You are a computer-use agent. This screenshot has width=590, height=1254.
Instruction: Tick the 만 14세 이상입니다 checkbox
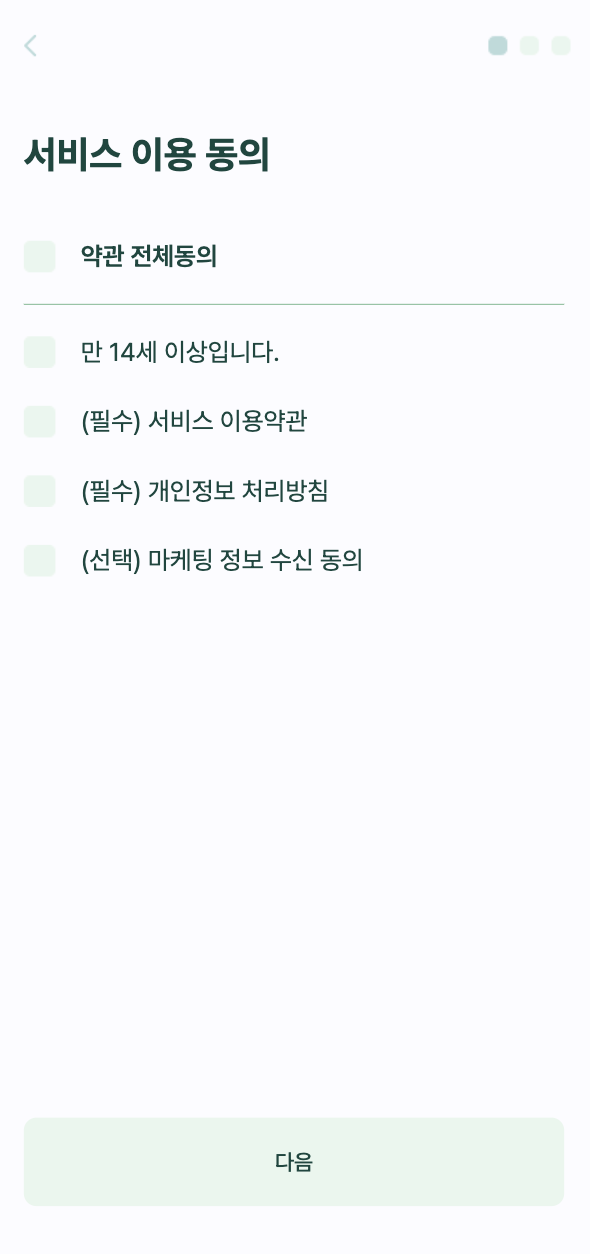click(x=40, y=352)
